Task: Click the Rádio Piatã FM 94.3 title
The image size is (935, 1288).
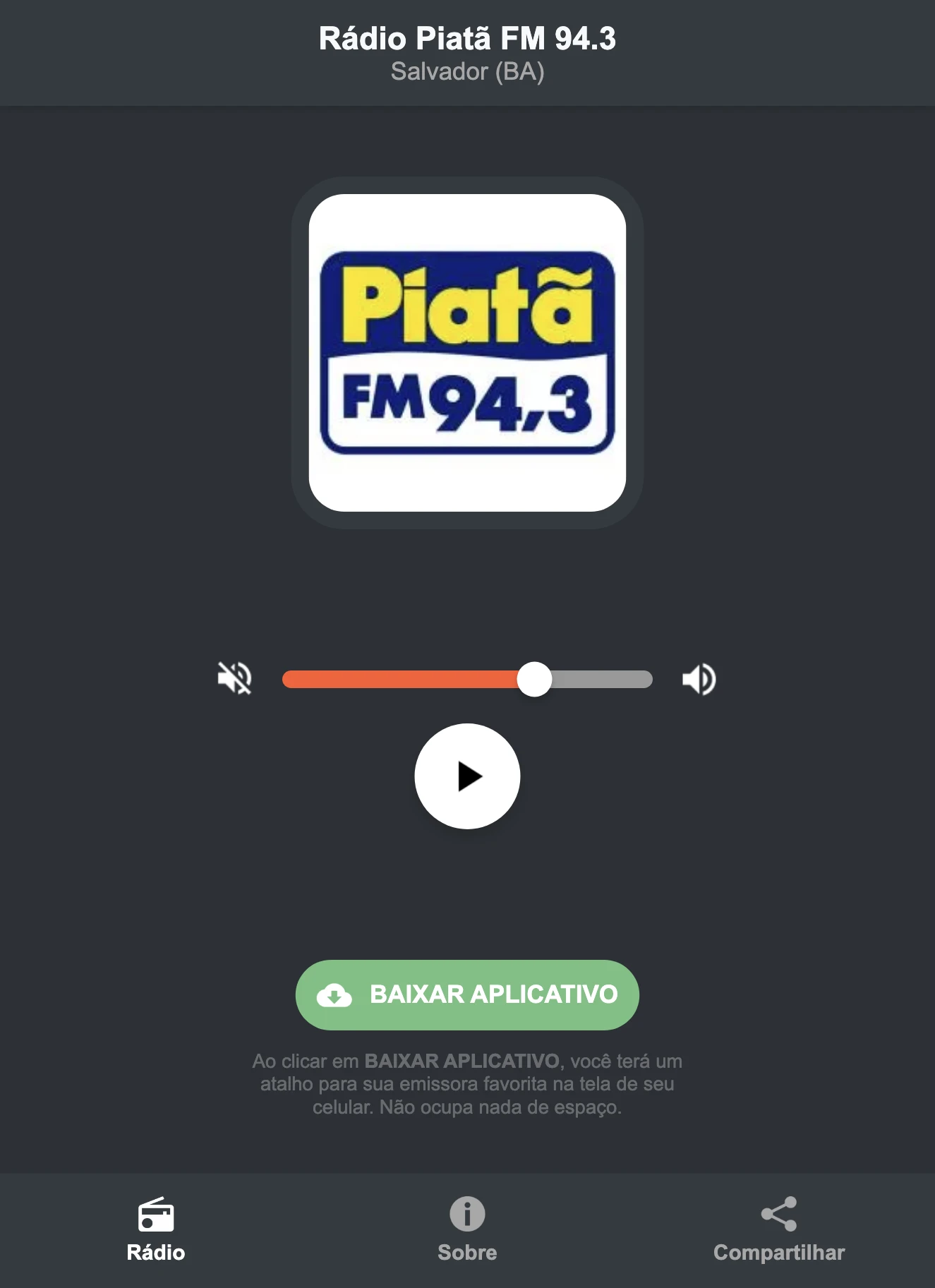Action: [467, 39]
